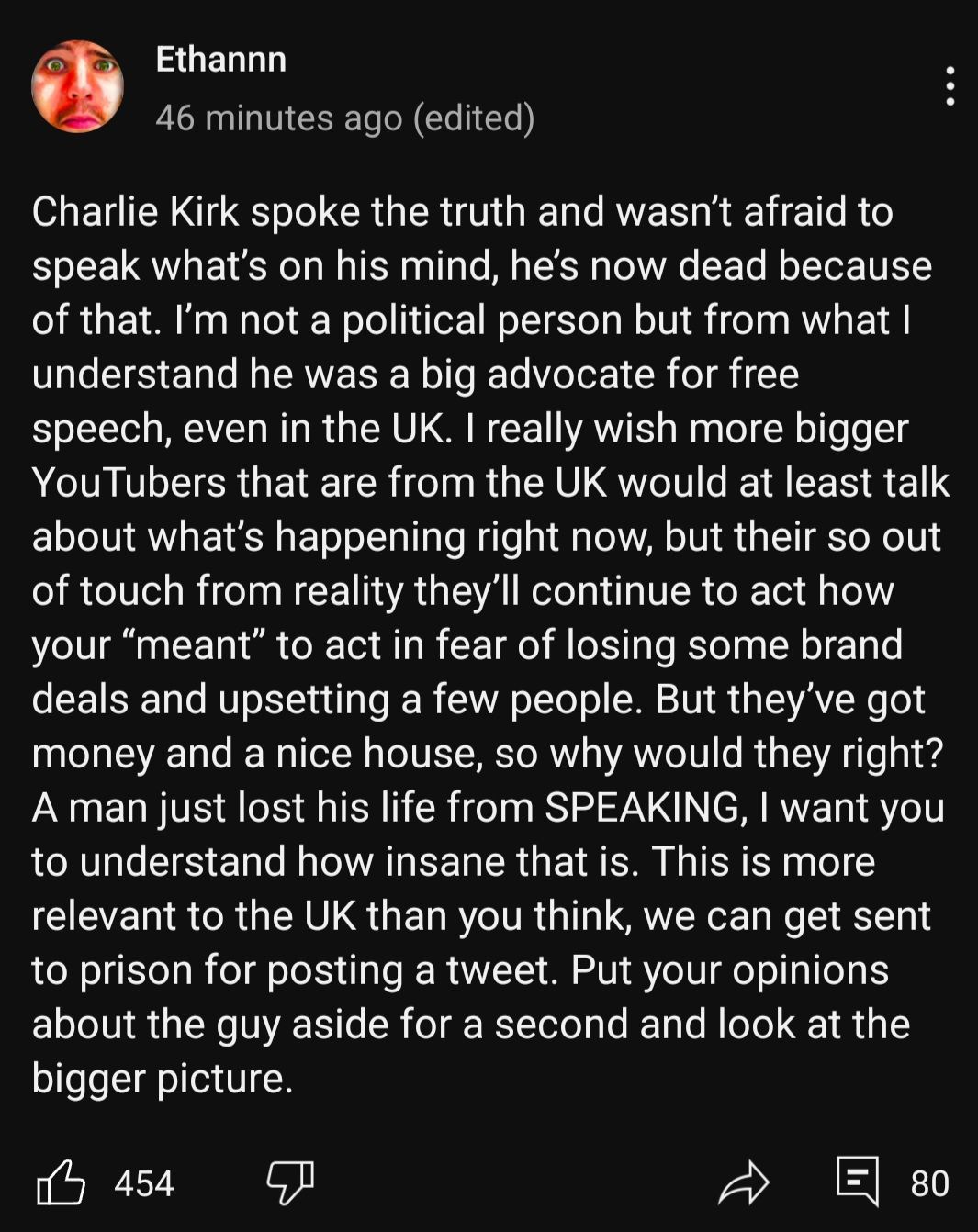This screenshot has width=978, height=1232.
Task: Dislike Ethannn's community post
Action: pyautogui.click(x=289, y=1182)
